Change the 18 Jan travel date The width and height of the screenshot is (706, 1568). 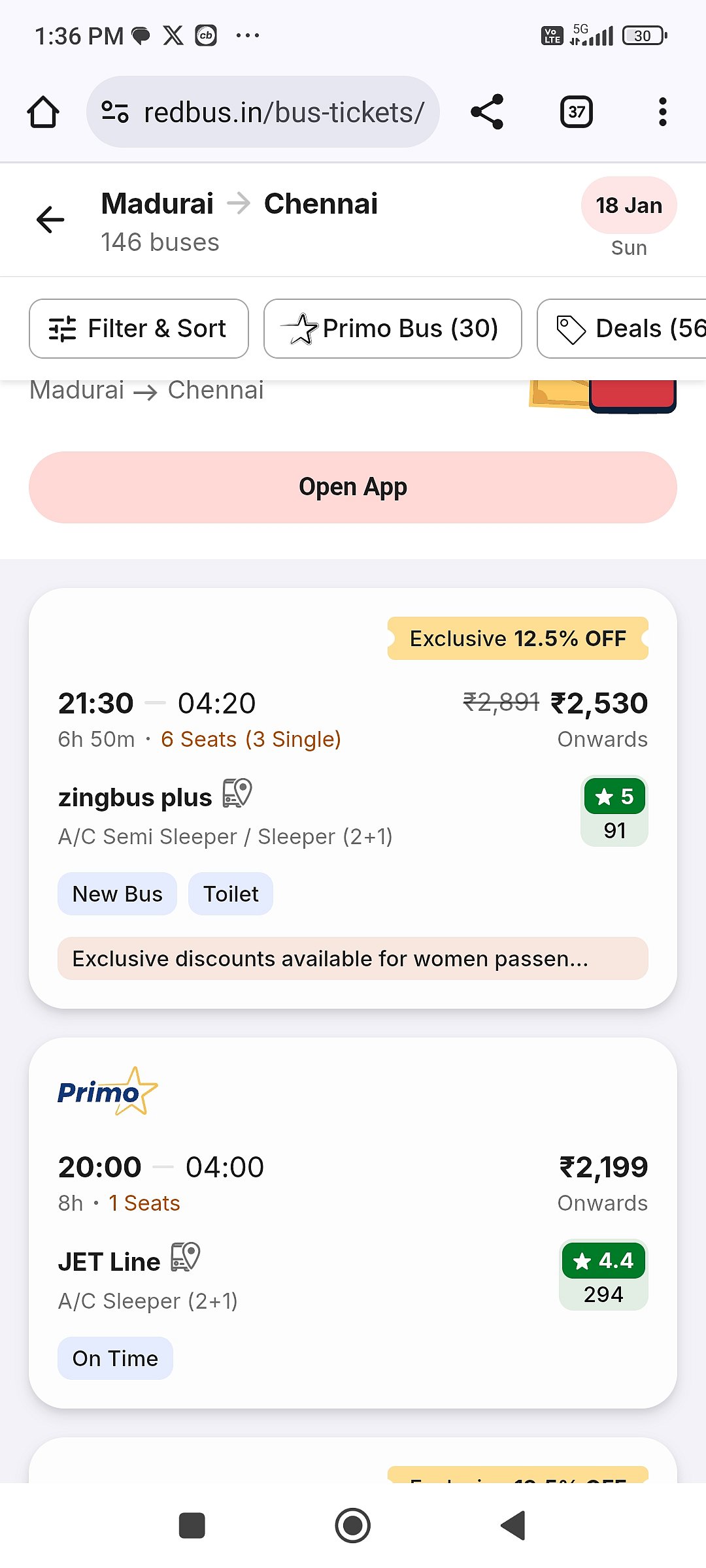click(x=628, y=206)
